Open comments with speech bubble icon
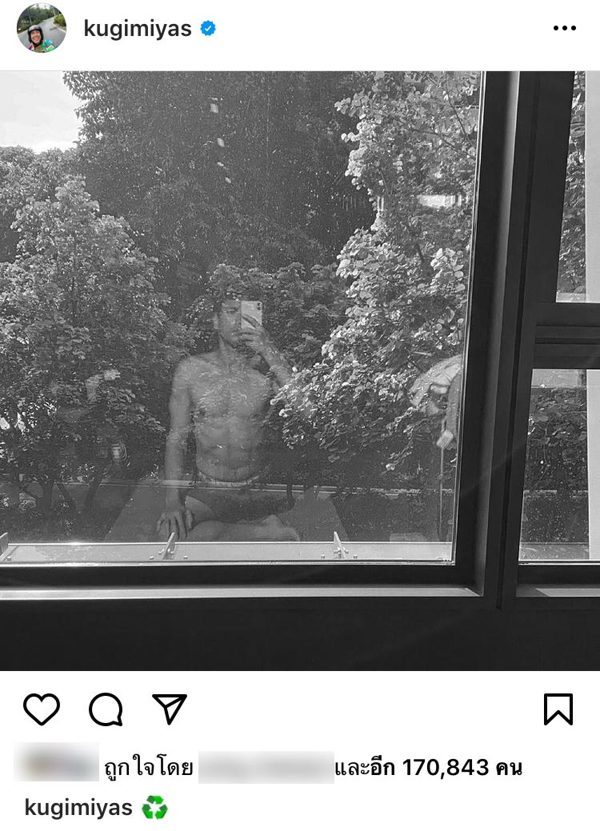Screen dimensions: 600x831 point(105,709)
